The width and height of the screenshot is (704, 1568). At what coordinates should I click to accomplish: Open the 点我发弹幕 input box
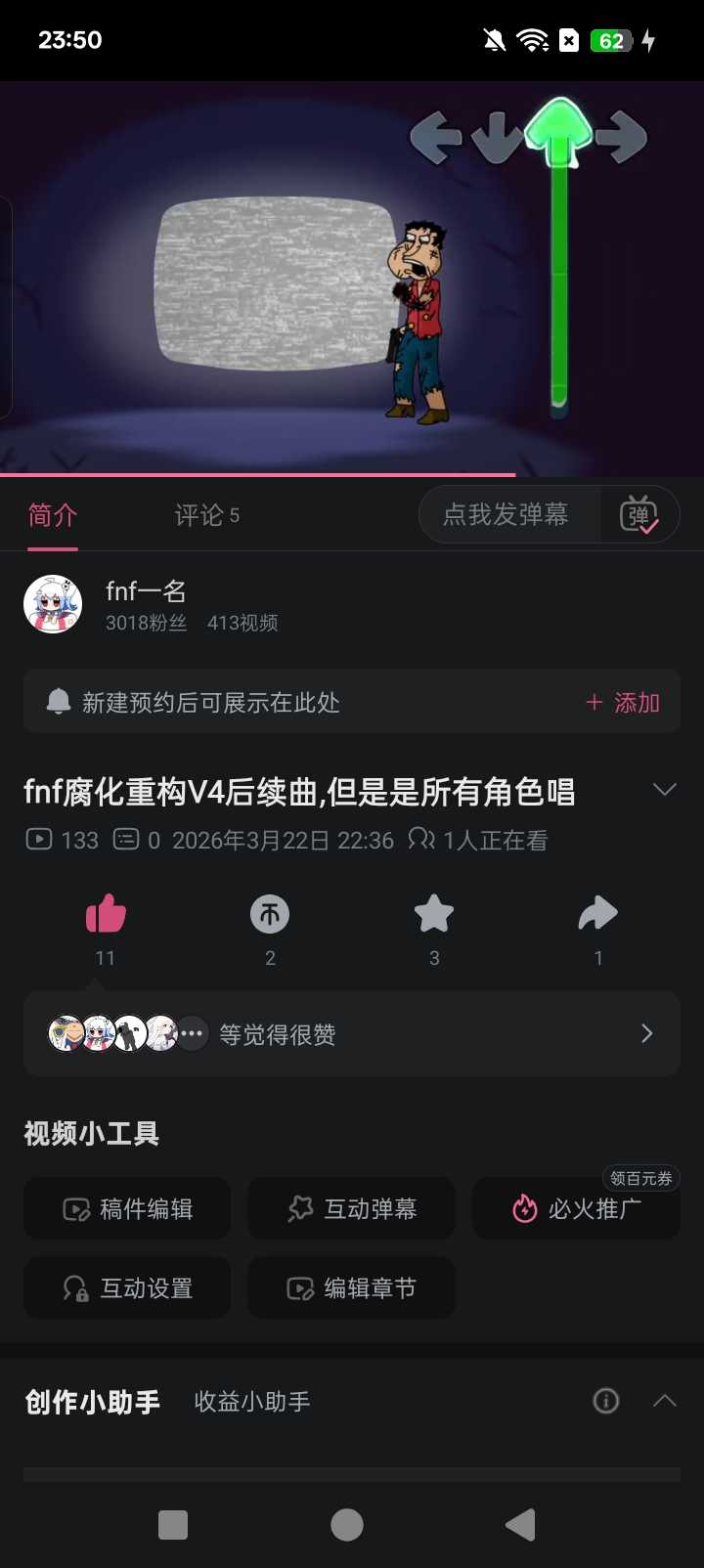coord(506,515)
